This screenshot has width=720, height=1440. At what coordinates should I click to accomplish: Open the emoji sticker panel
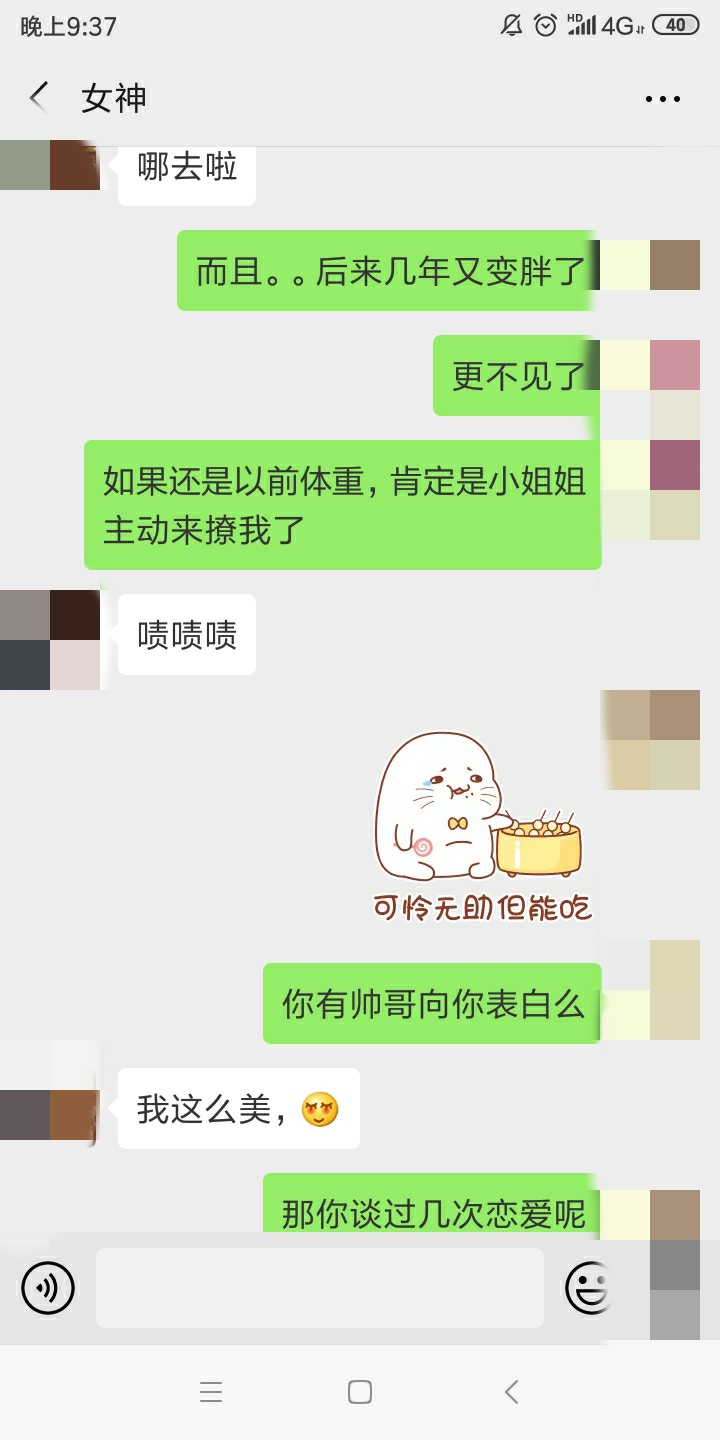pyautogui.click(x=589, y=1288)
